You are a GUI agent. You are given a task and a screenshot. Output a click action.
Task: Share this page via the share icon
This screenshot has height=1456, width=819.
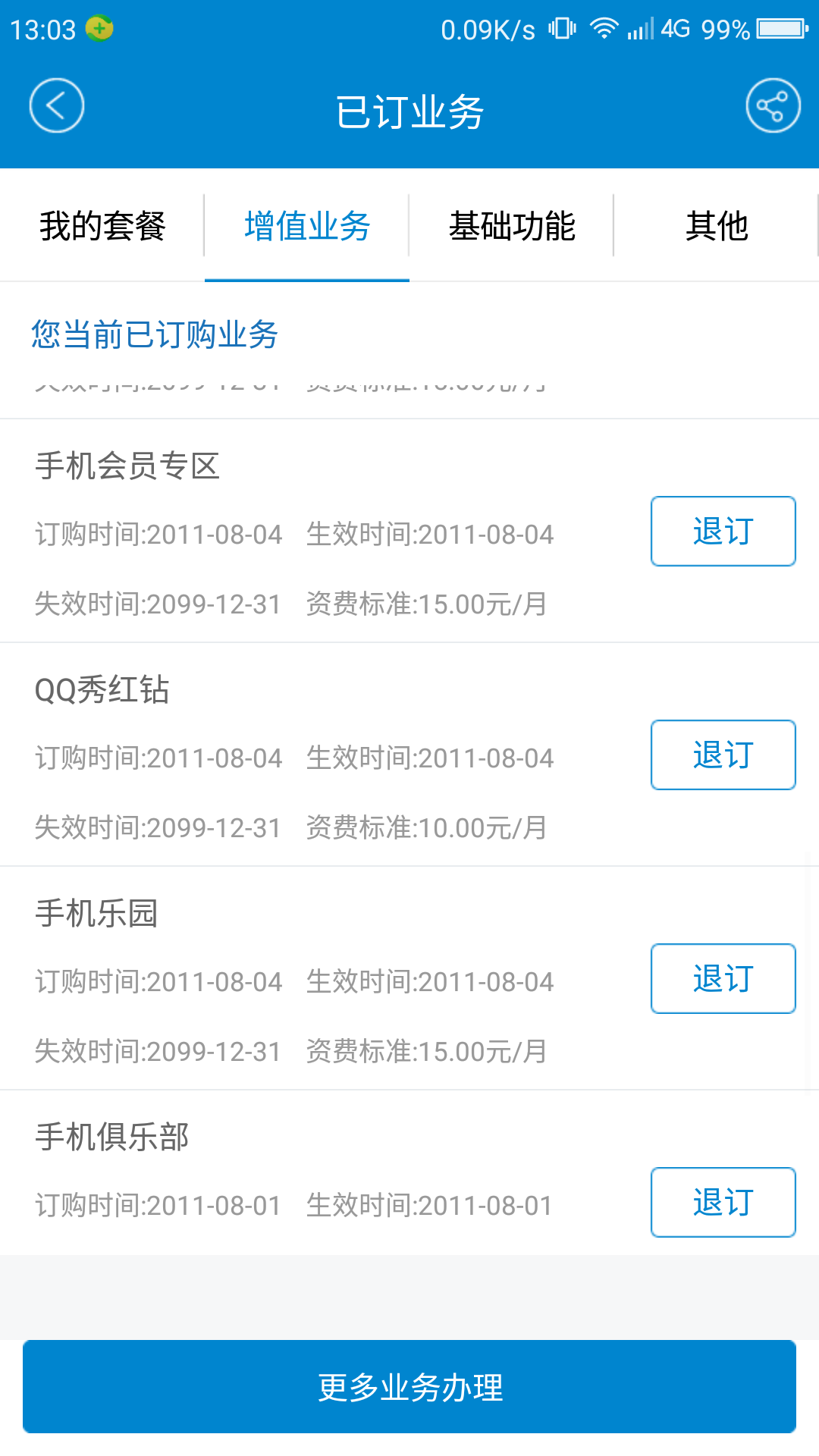pyautogui.click(x=773, y=105)
